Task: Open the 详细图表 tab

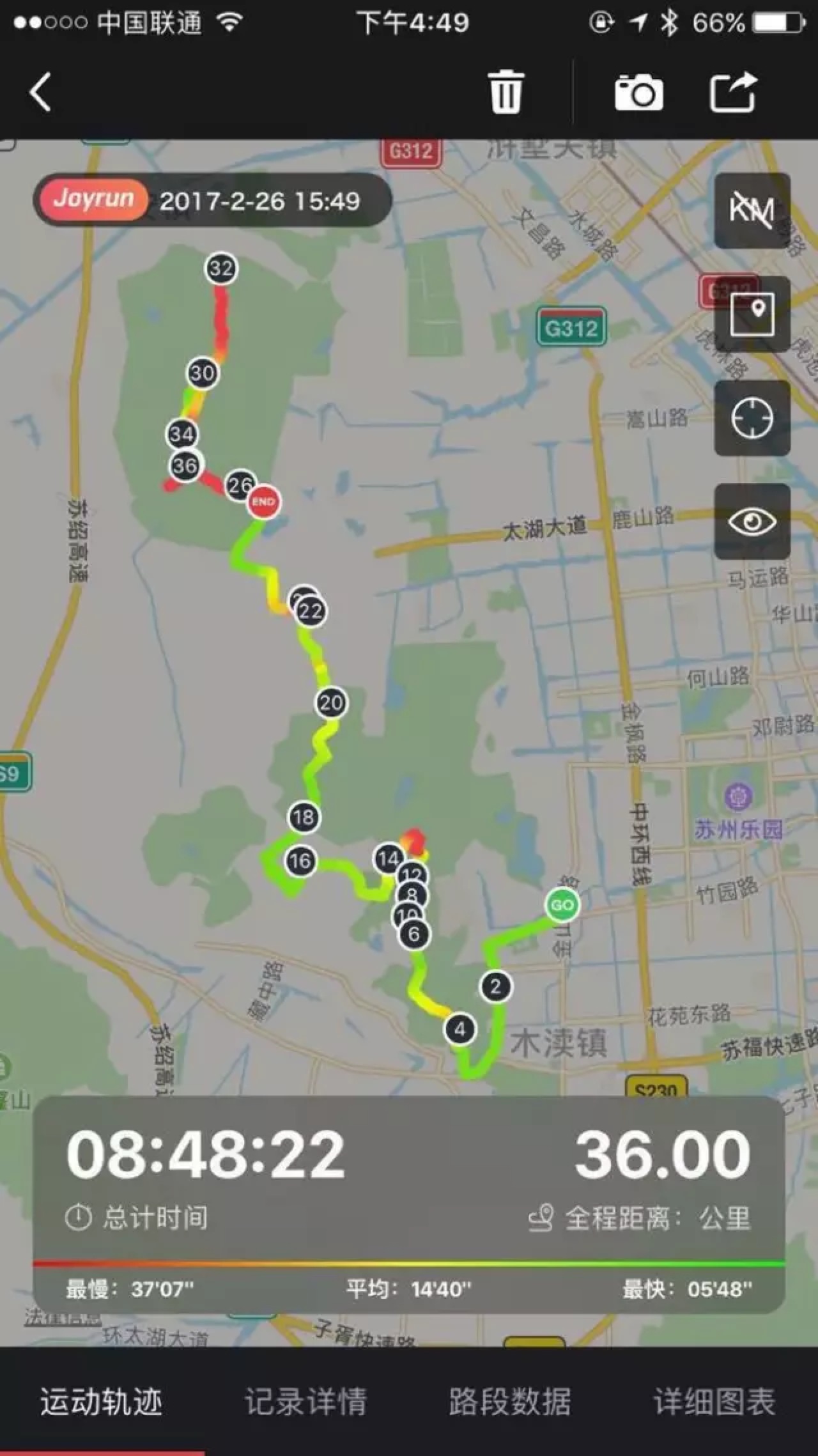Action: 714,1401
